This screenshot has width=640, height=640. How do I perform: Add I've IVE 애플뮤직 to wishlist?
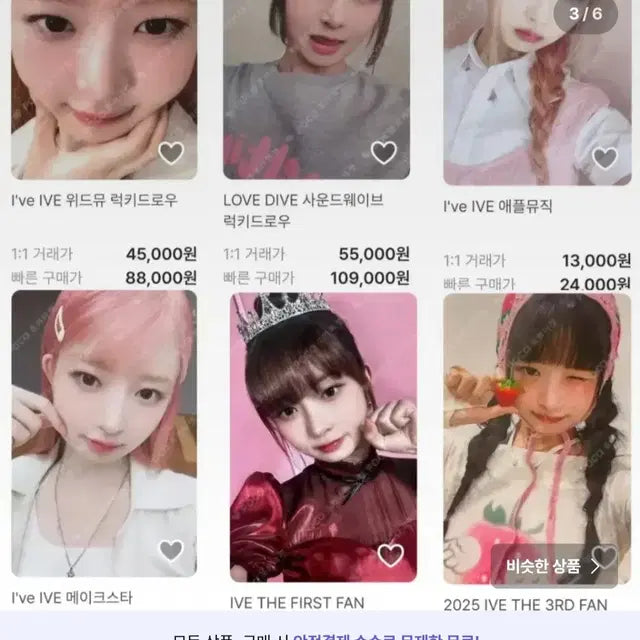[x=605, y=158]
